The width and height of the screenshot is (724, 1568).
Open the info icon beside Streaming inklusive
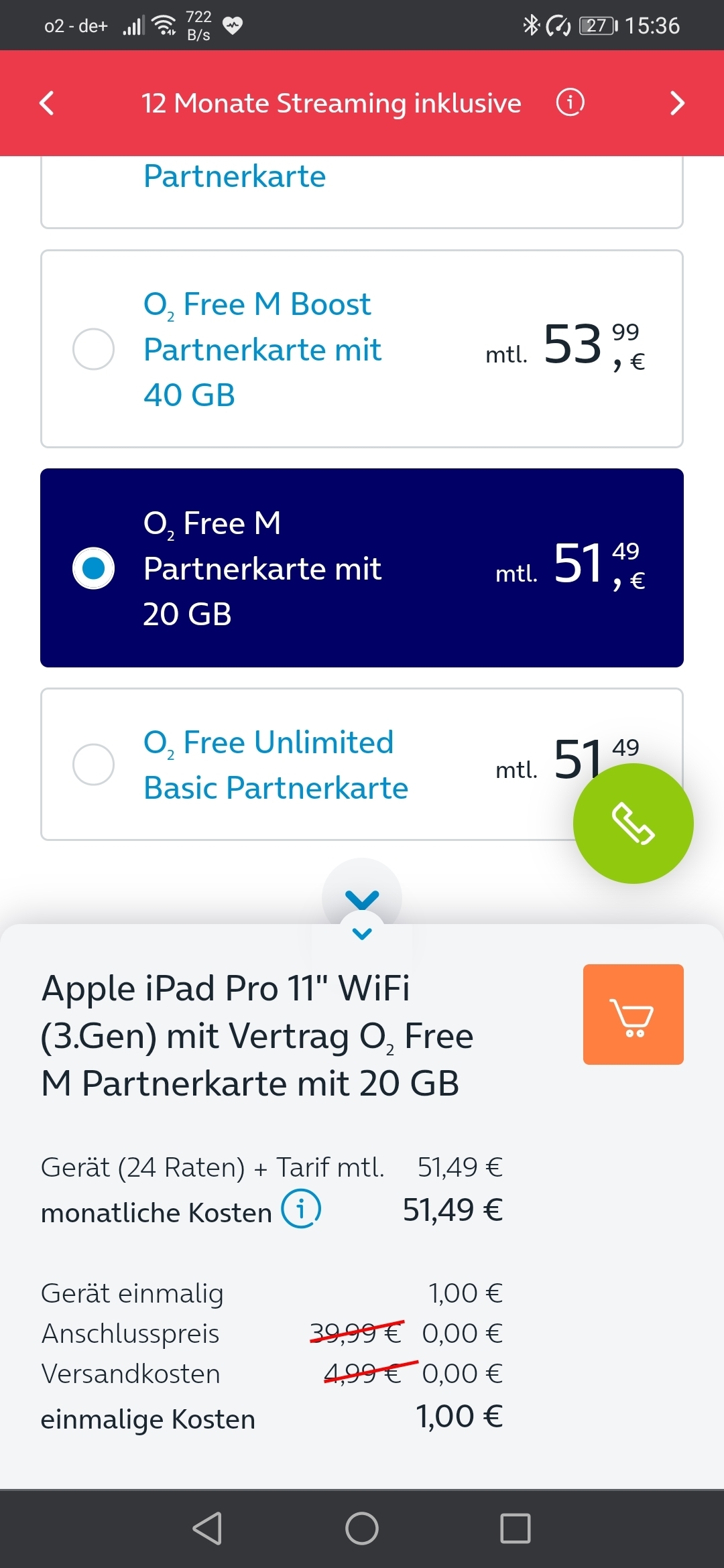click(x=570, y=103)
